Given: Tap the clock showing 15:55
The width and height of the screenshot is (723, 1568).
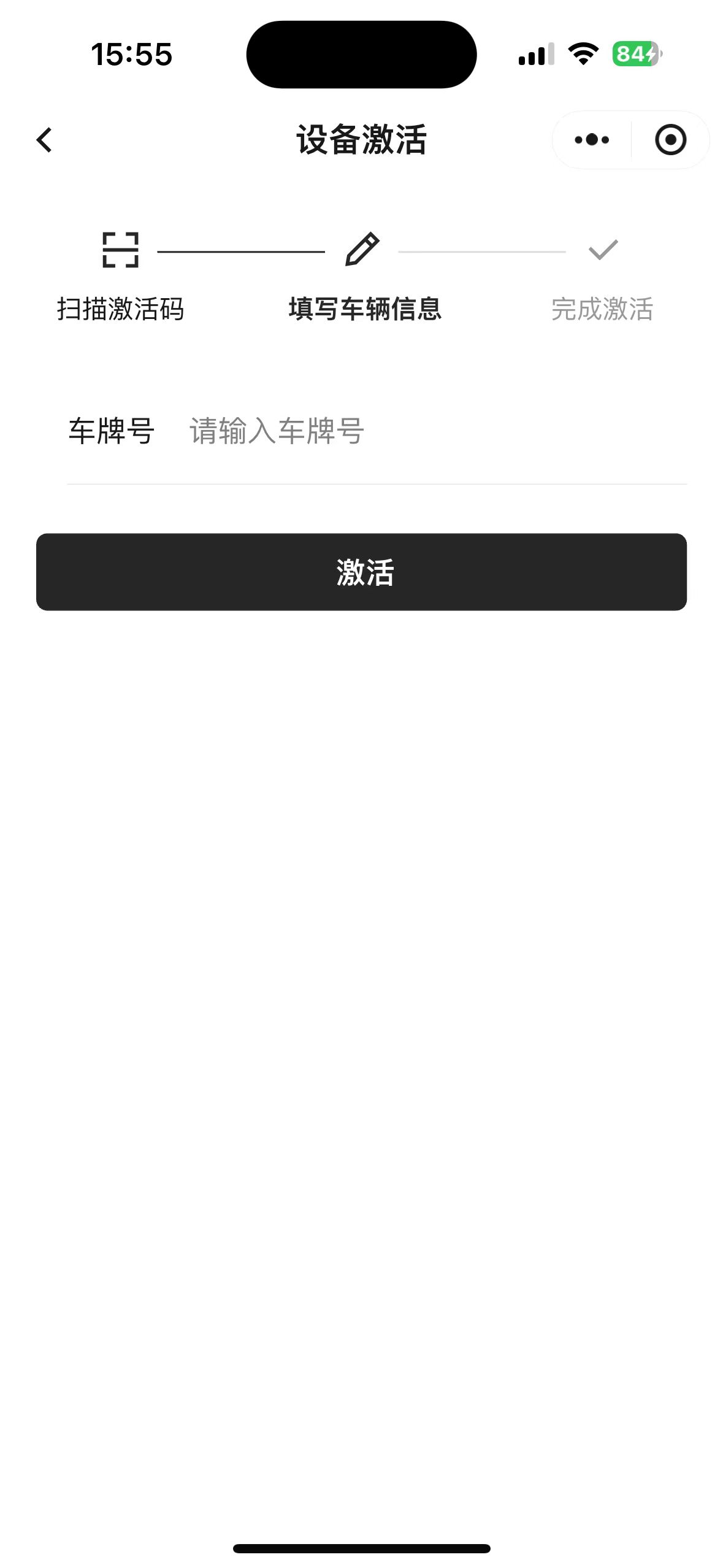Looking at the screenshot, I should coord(132,54).
